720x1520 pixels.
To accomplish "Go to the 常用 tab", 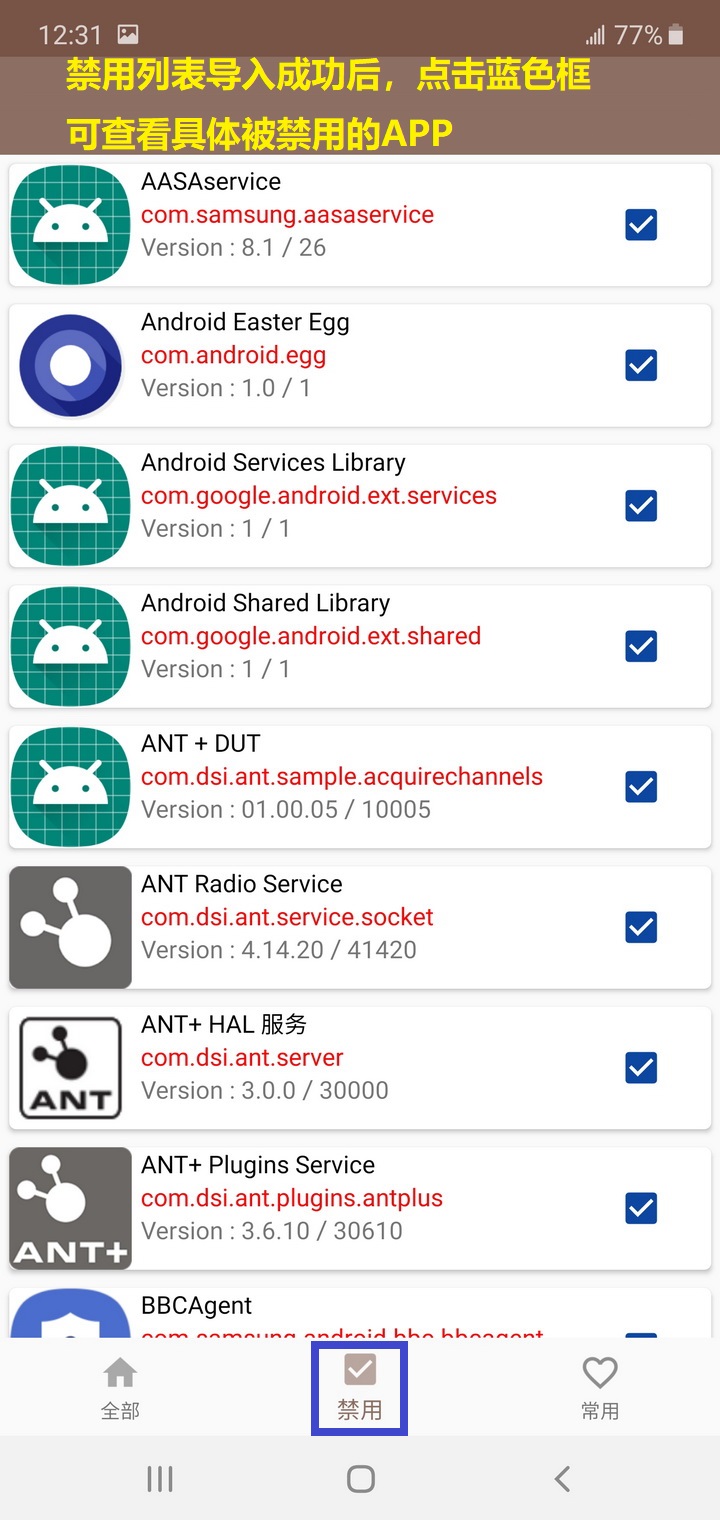I will (x=600, y=1389).
